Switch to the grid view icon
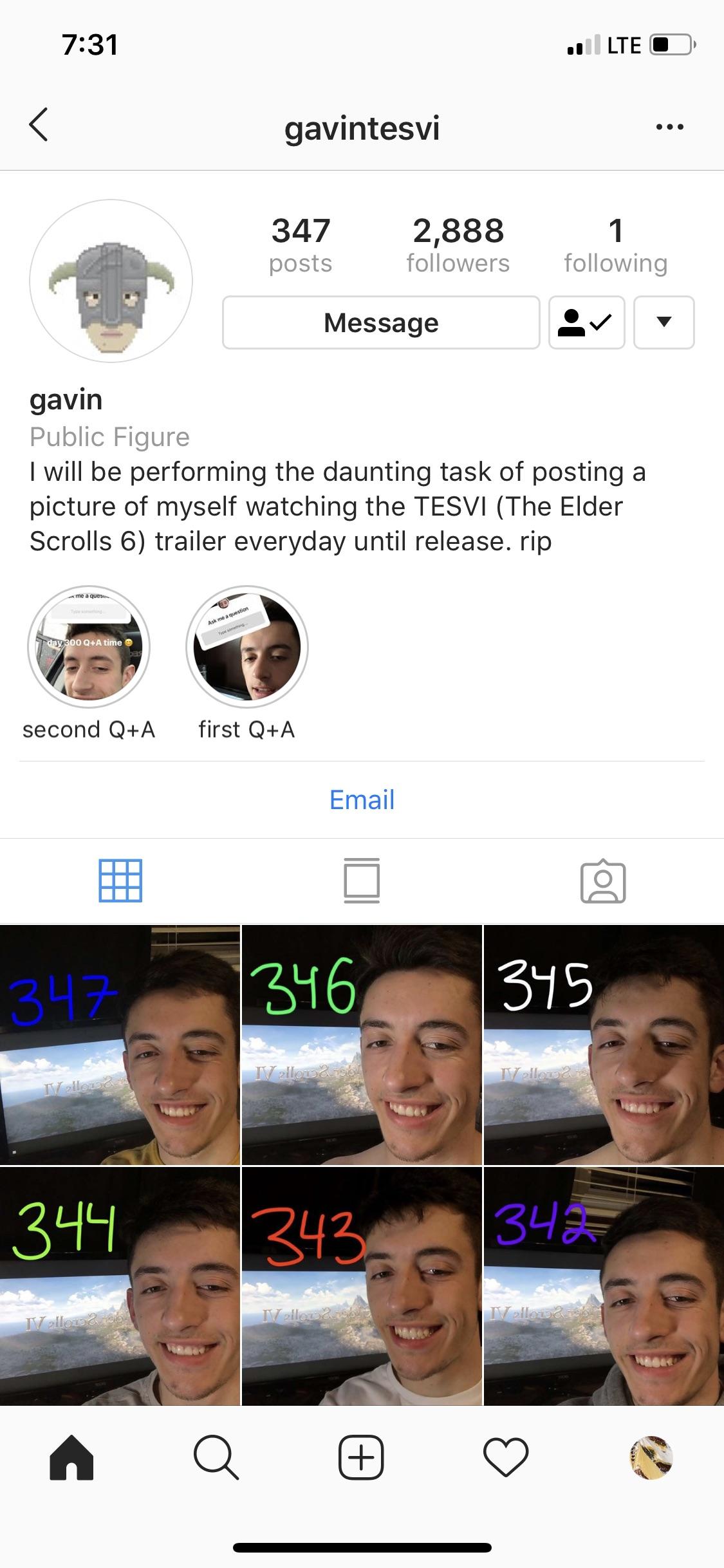The width and height of the screenshot is (724, 1568). pyautogui.click(x=120, y=881)
